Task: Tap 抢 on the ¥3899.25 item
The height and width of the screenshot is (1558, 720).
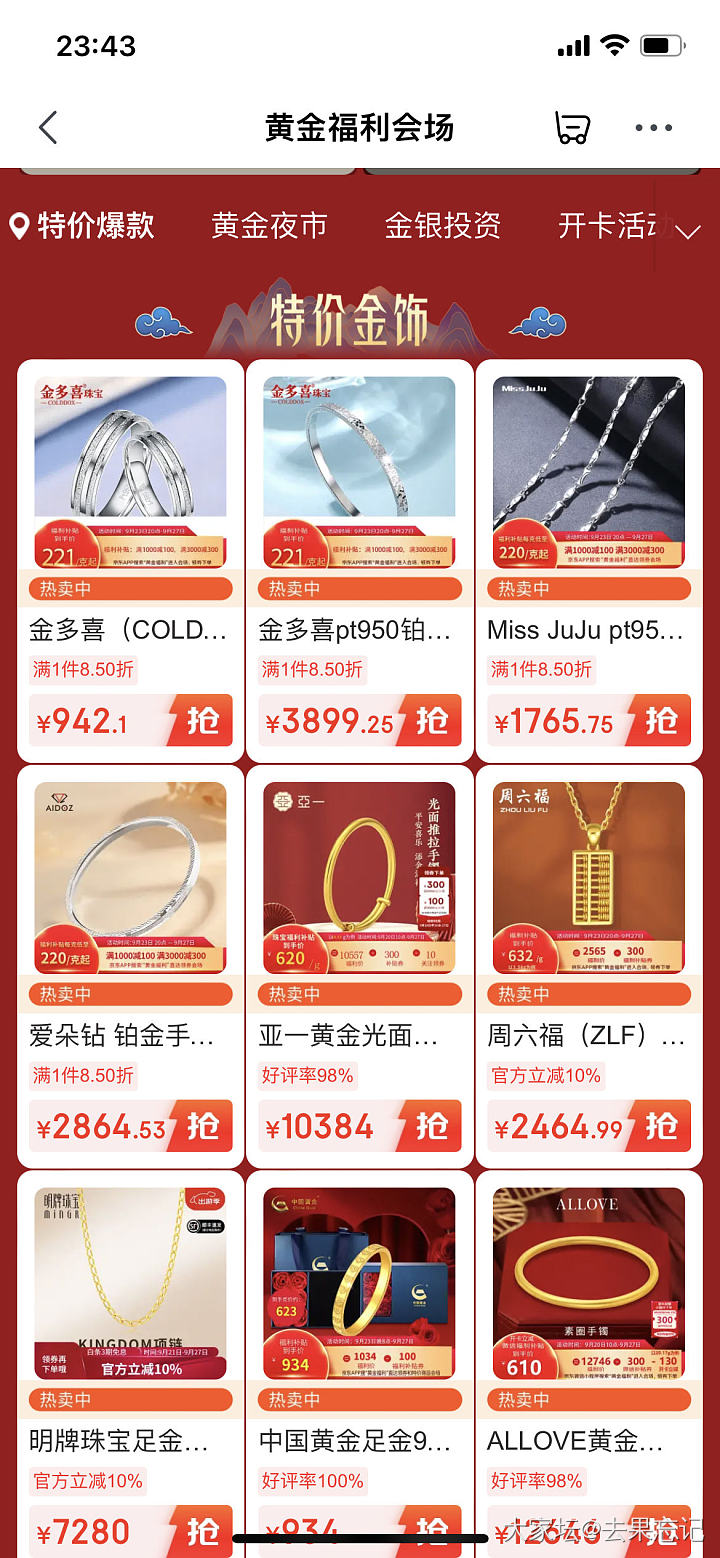Action: (431, 720)
